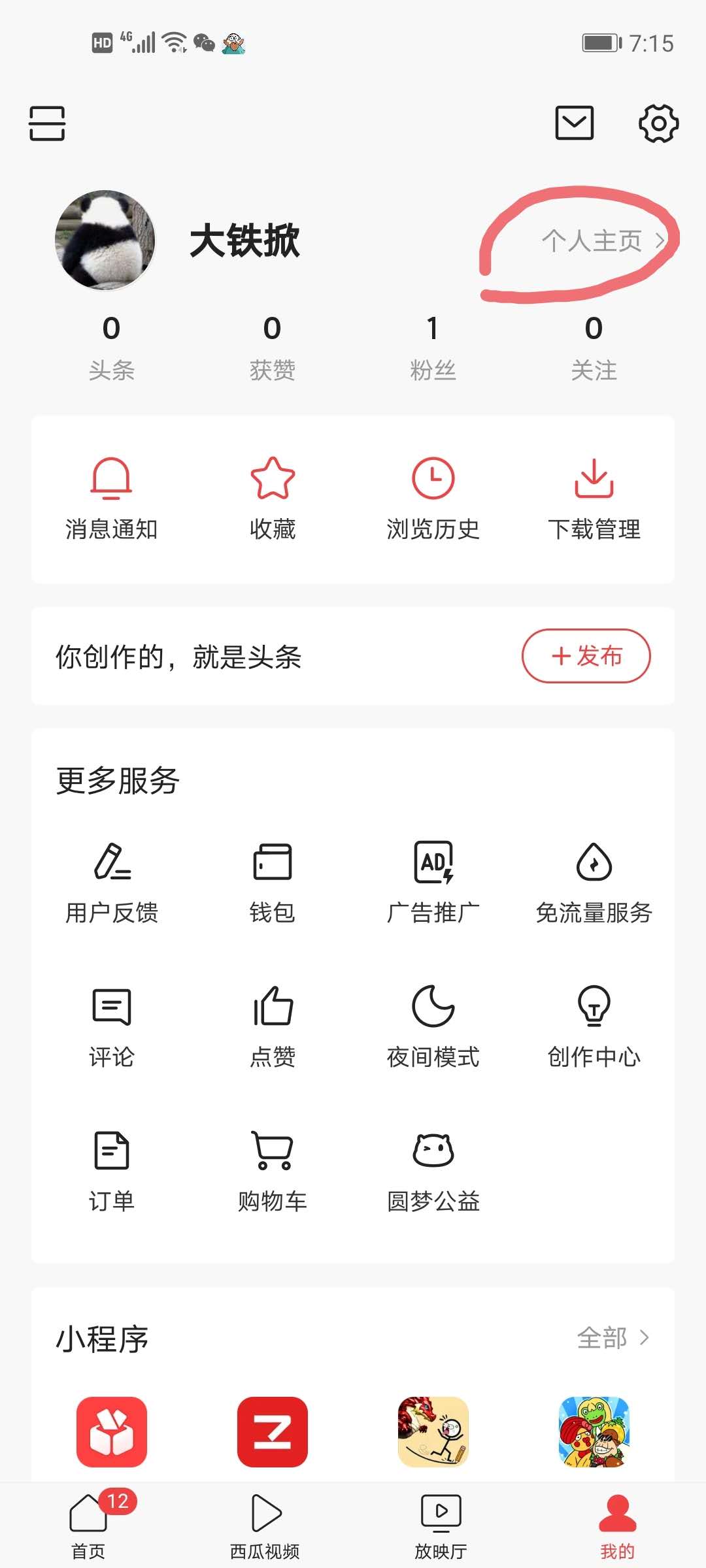Open 收藏 favorites star icon
Image resolution: width=706 pixels, height=1568 pixels.
pyautogui.click(x=272, y=497)
